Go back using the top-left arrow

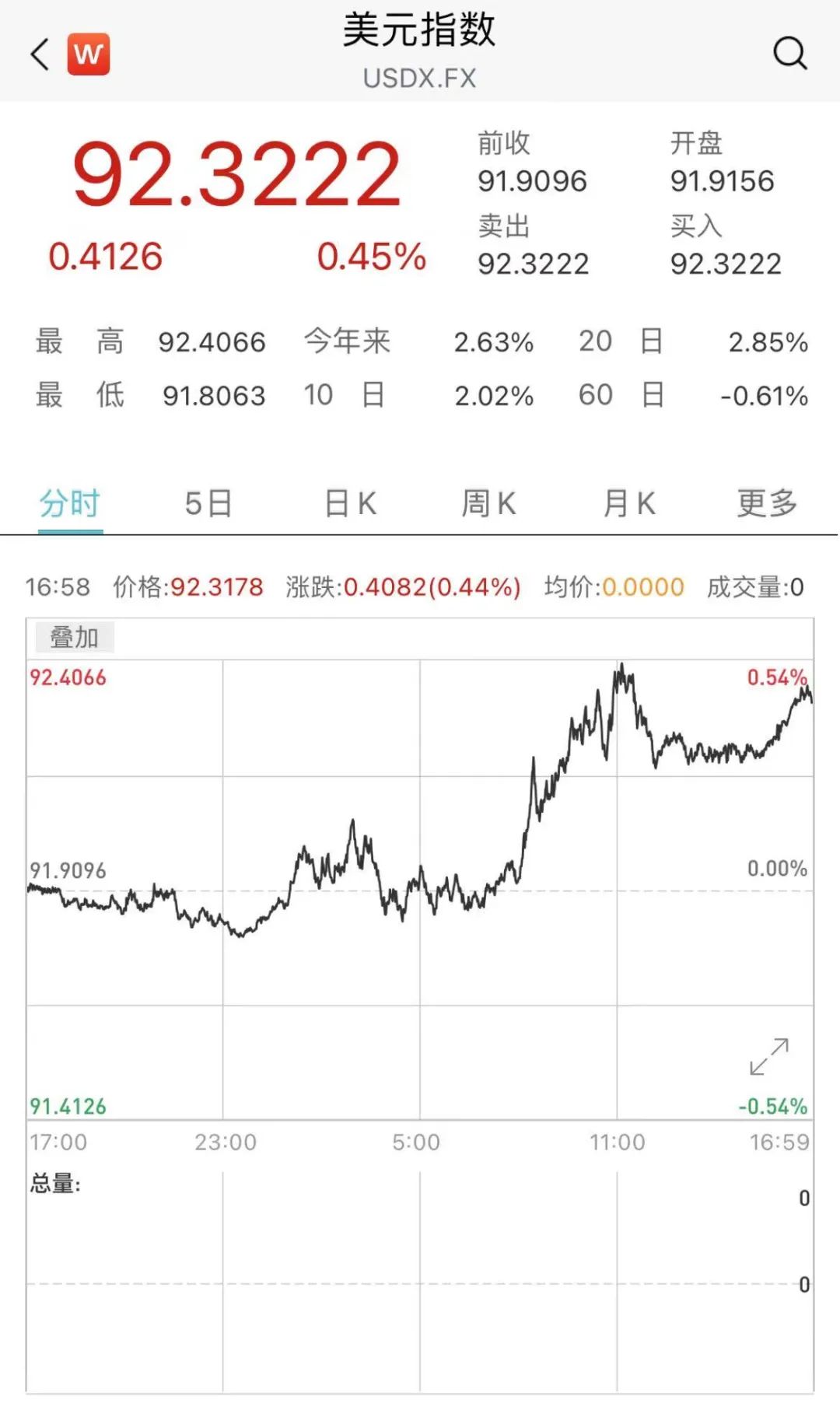click(40, 54)
